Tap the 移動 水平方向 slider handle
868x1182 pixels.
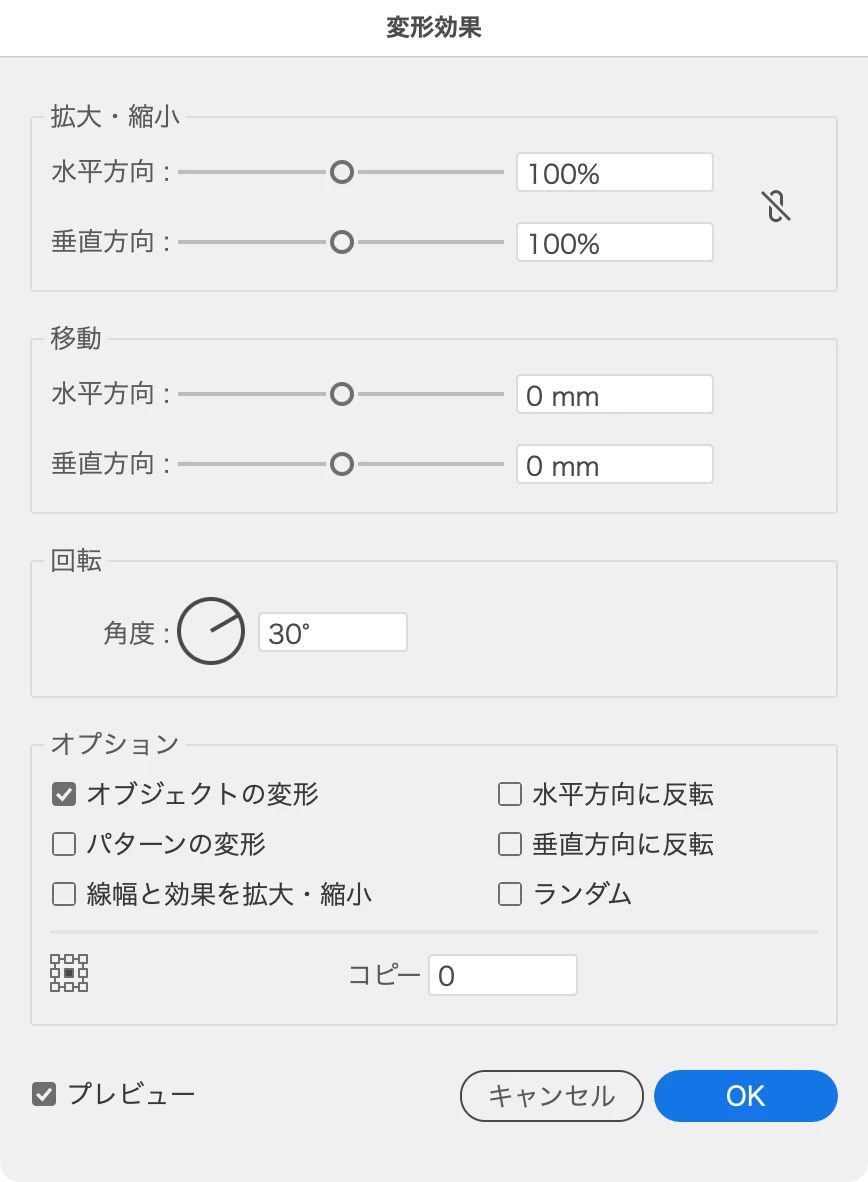coord(342,395)
